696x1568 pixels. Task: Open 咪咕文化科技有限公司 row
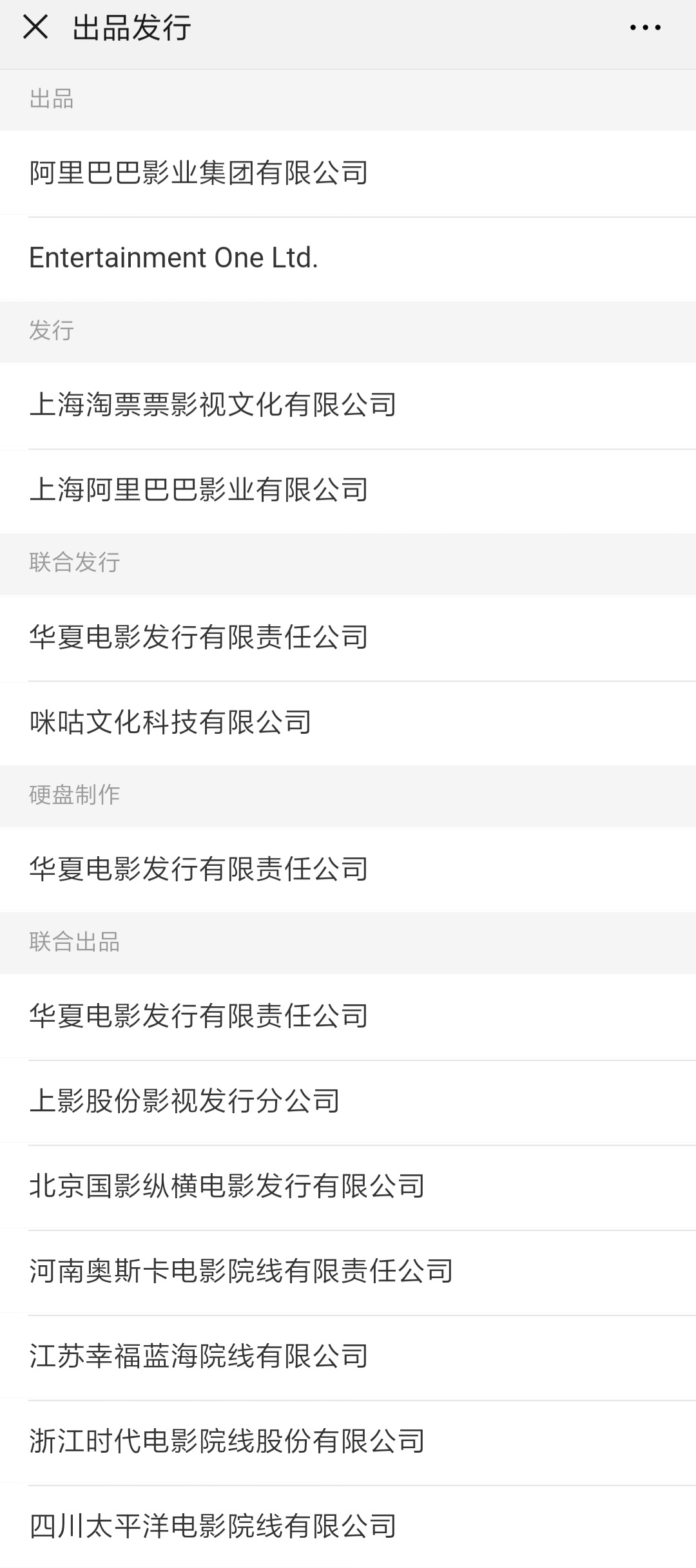[x=171, y=722]
